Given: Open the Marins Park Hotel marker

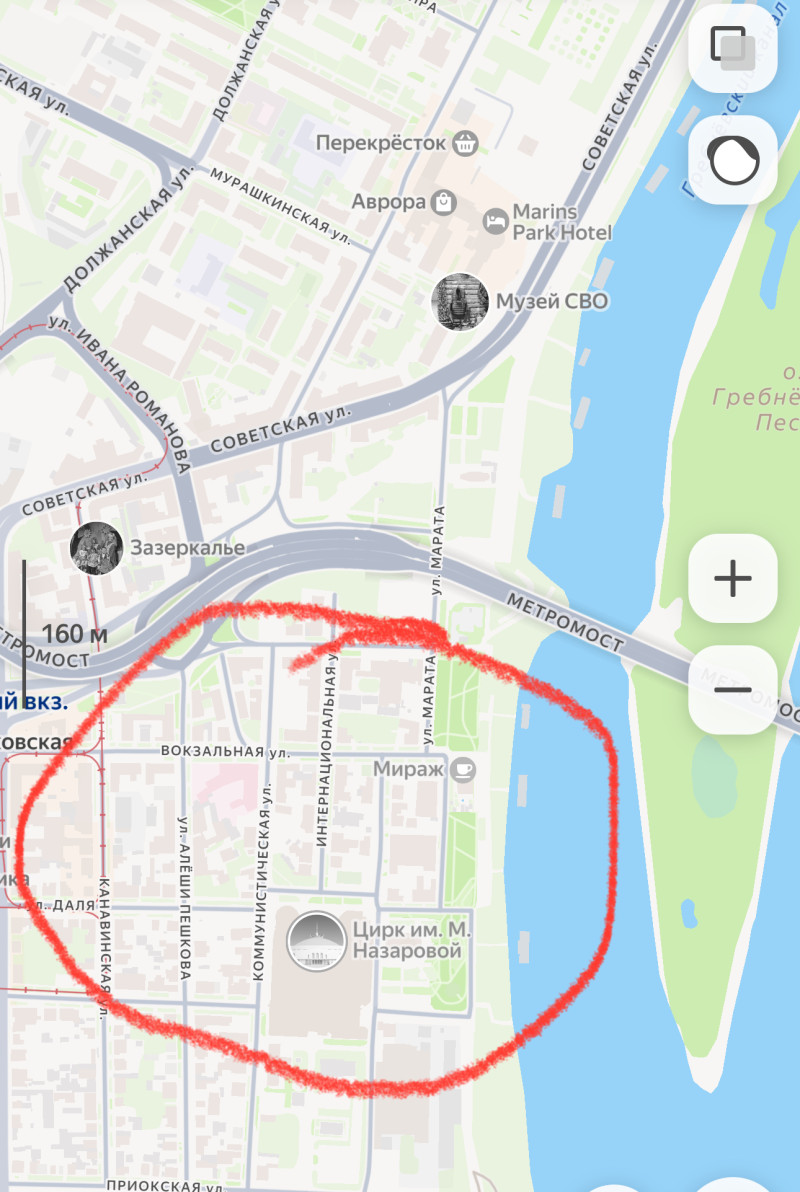Looking at the screenshot, I should (496, 221).
